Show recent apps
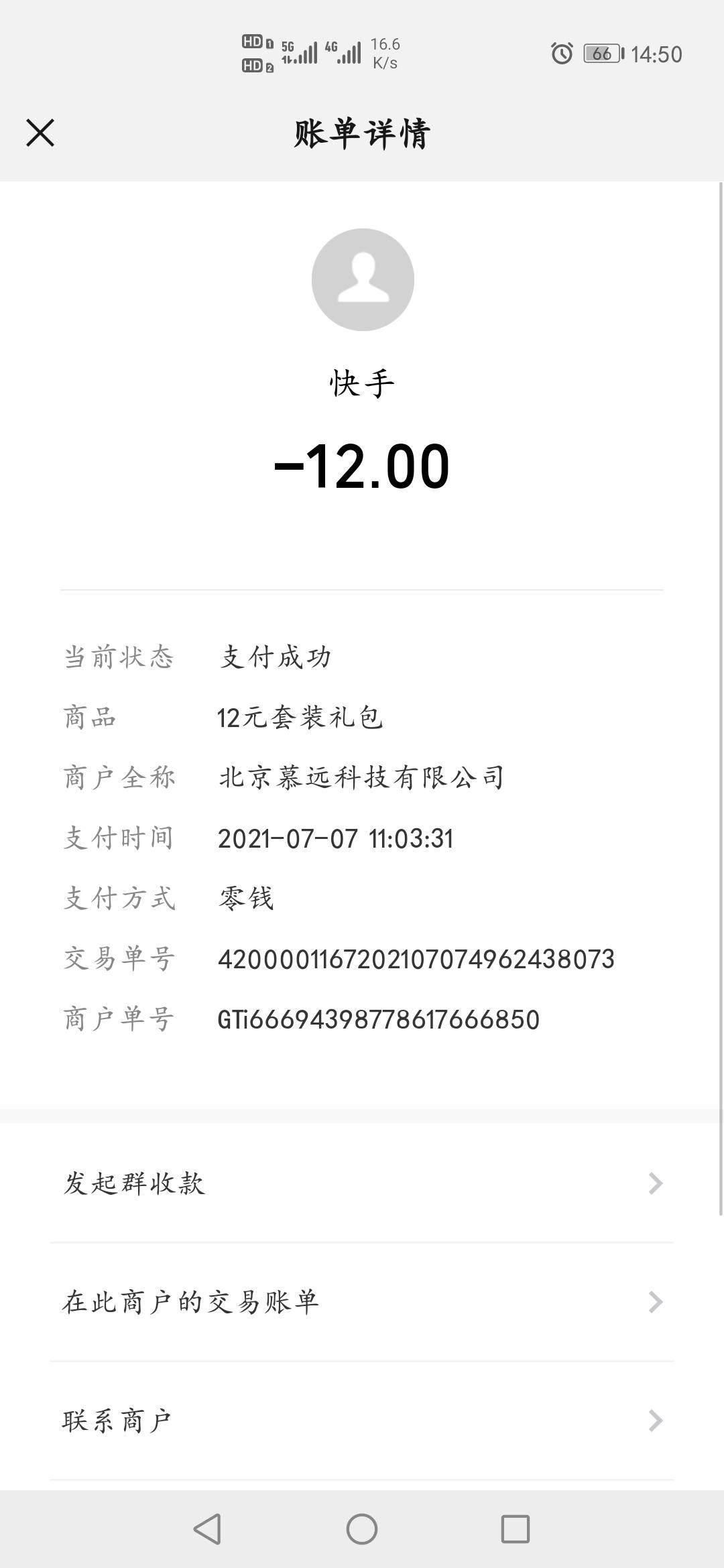 (515, 1529)
